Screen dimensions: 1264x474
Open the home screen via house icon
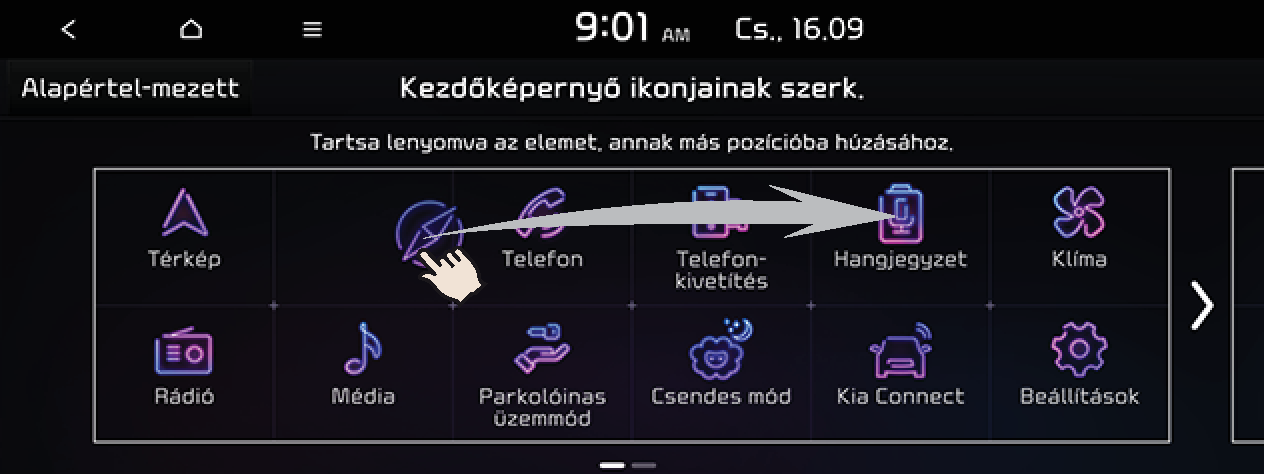[191, 30]
